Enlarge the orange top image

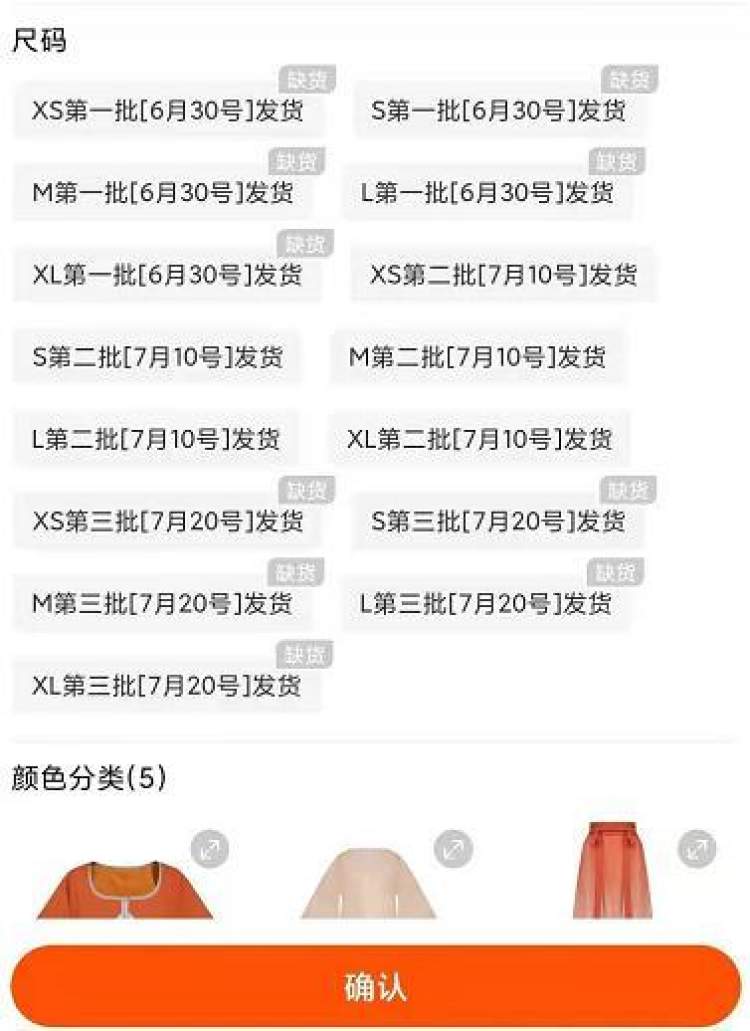210,850
